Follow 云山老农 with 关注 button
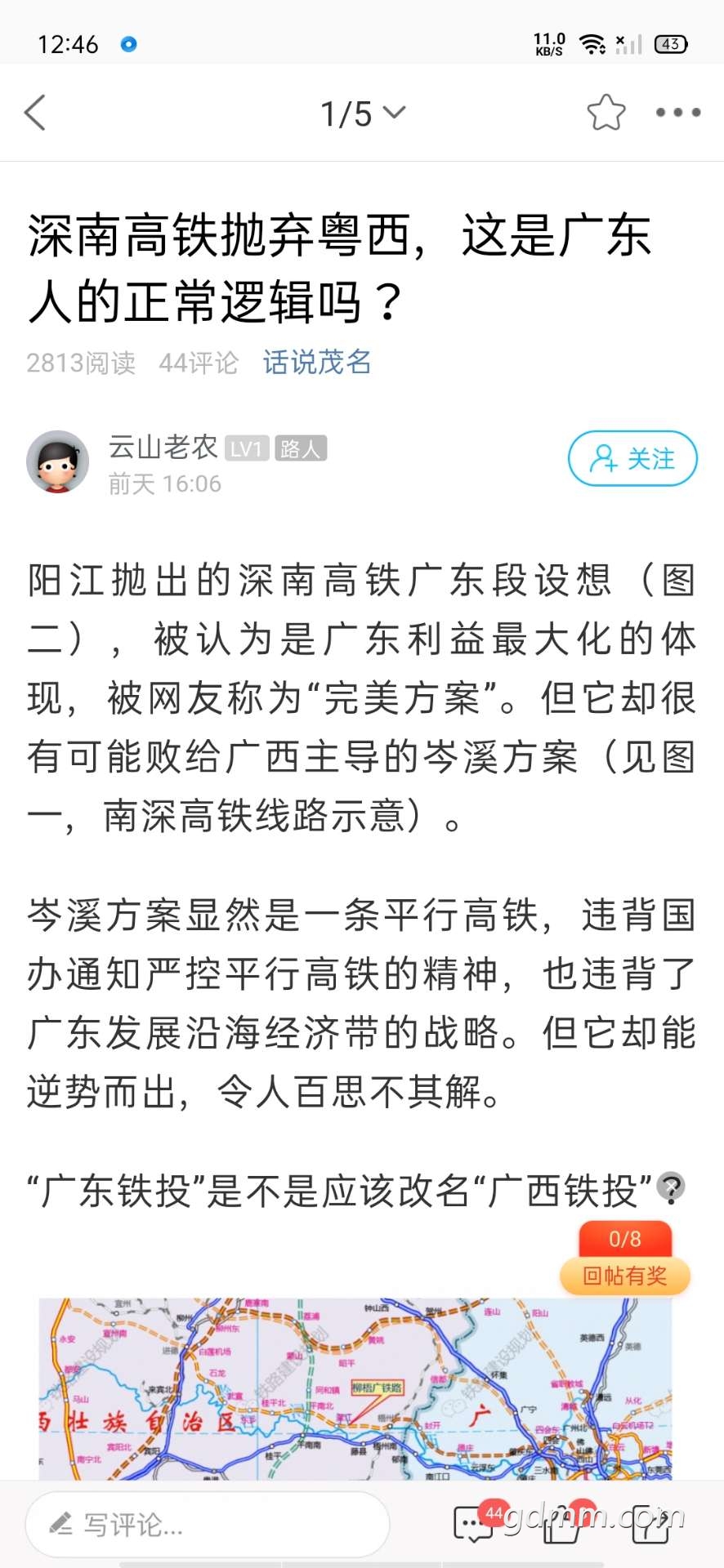Viewport: 724px width, 1568px height. pyautogui.click(x=632, y=458)
